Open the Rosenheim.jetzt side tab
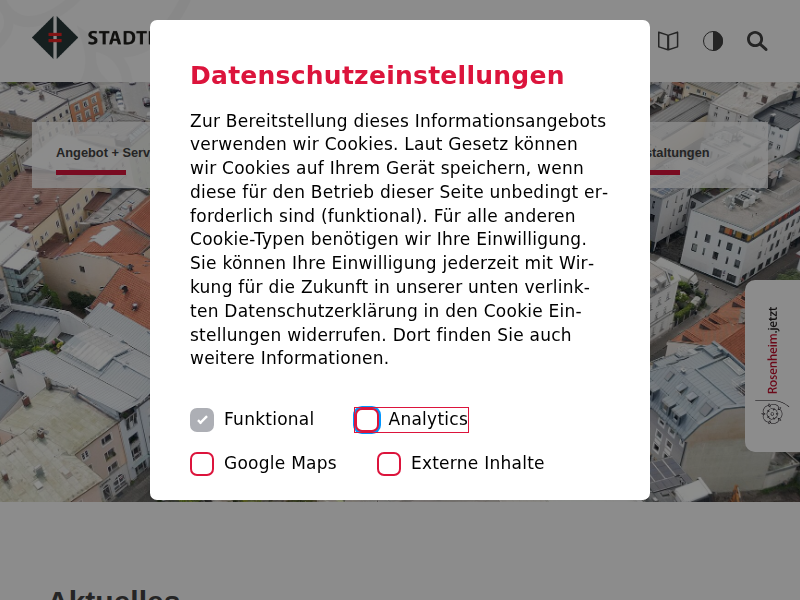Viewport: 800px width, 600px height. [x=772, y=365]
